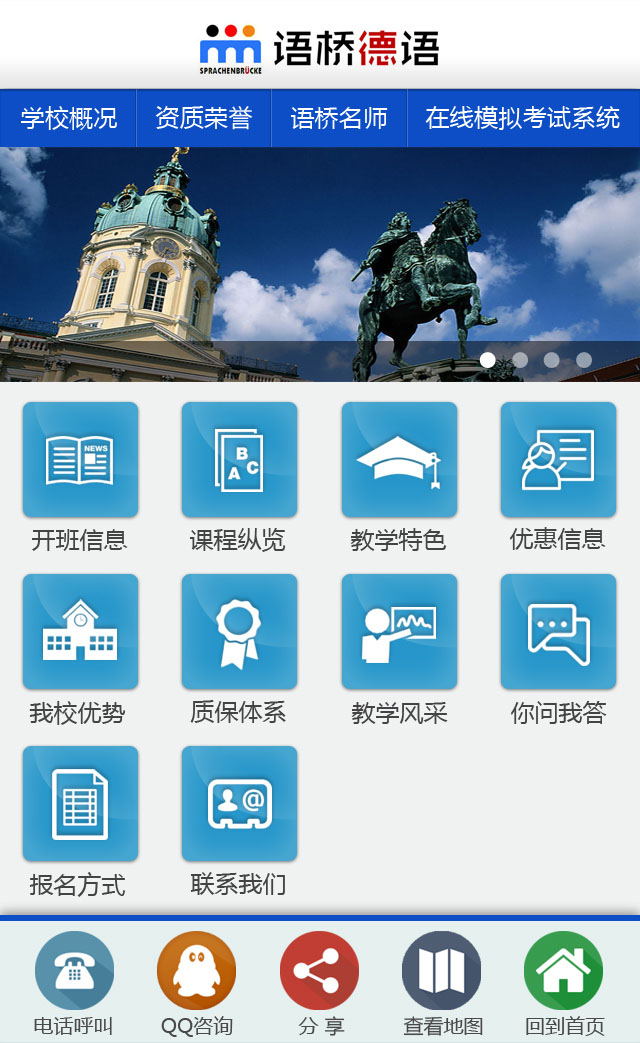Jump to the second banner slide dot
The image size is (640, 1043).
520,360
